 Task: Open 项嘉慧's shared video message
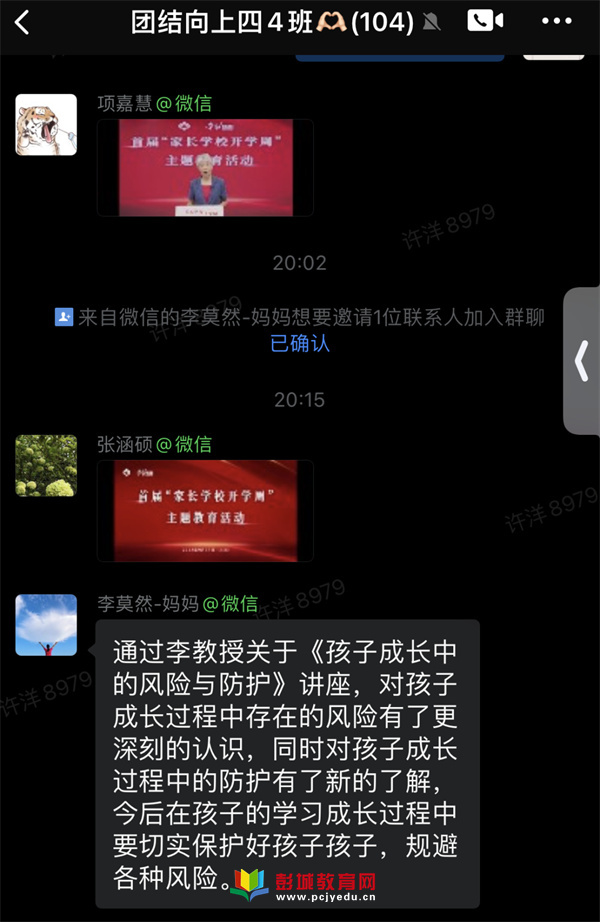coord(205,167)
